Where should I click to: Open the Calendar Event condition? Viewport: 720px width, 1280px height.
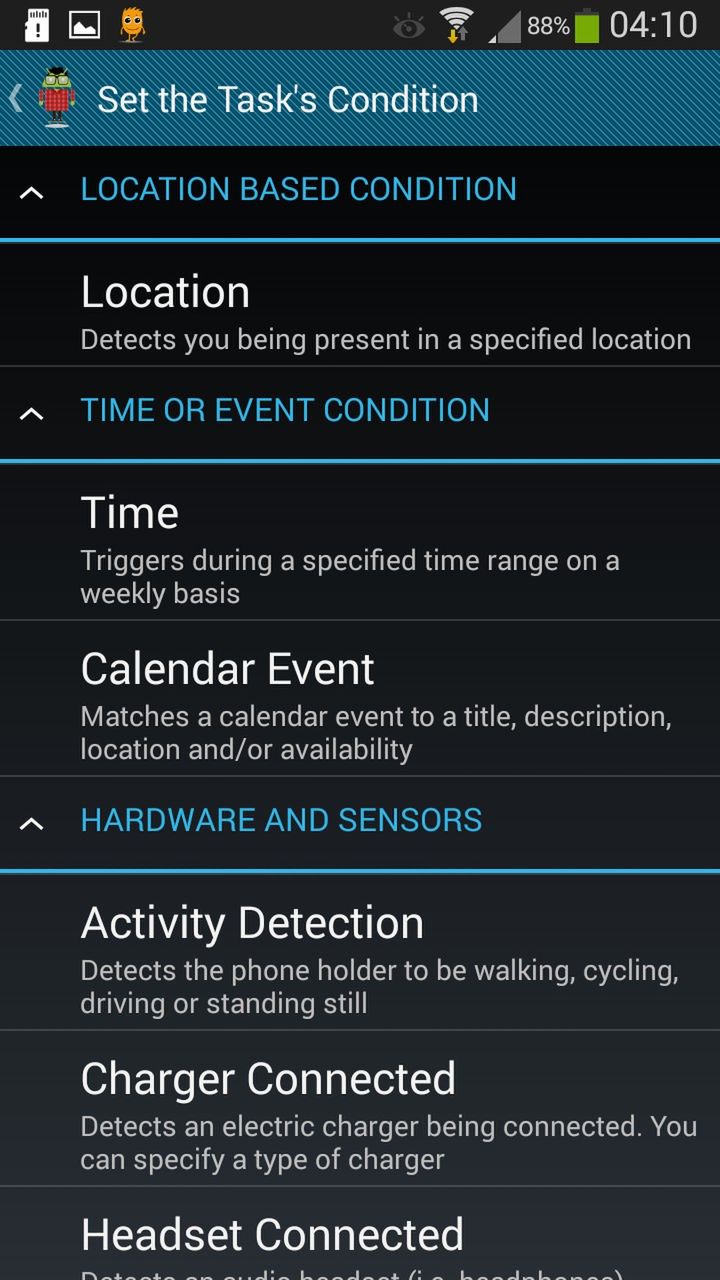[x=360, y=700]
